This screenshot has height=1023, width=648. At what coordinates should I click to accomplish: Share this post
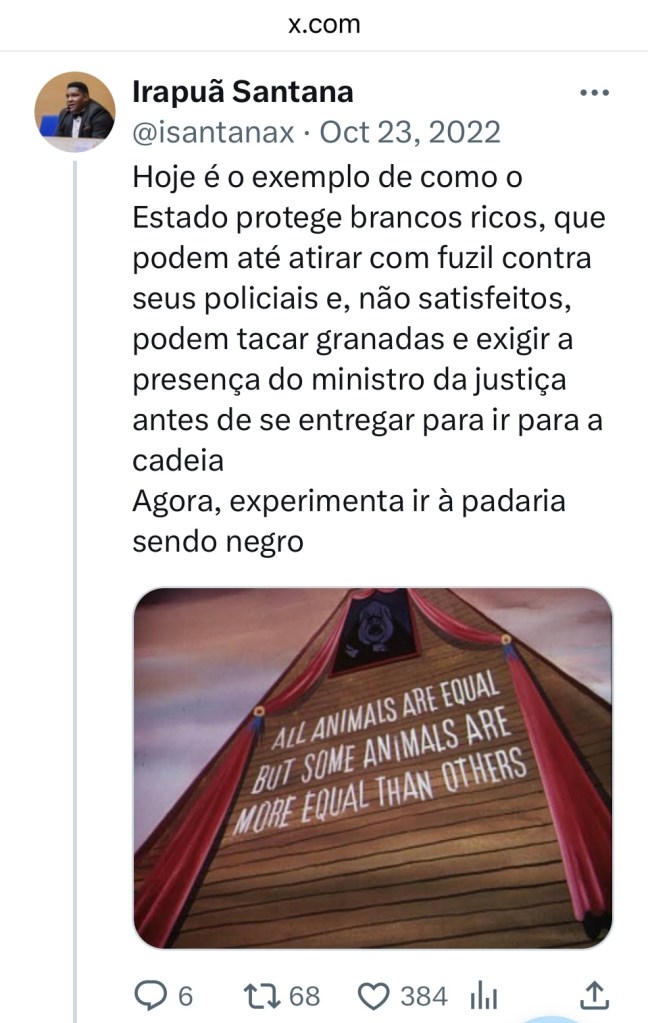[x=594, y=995]
